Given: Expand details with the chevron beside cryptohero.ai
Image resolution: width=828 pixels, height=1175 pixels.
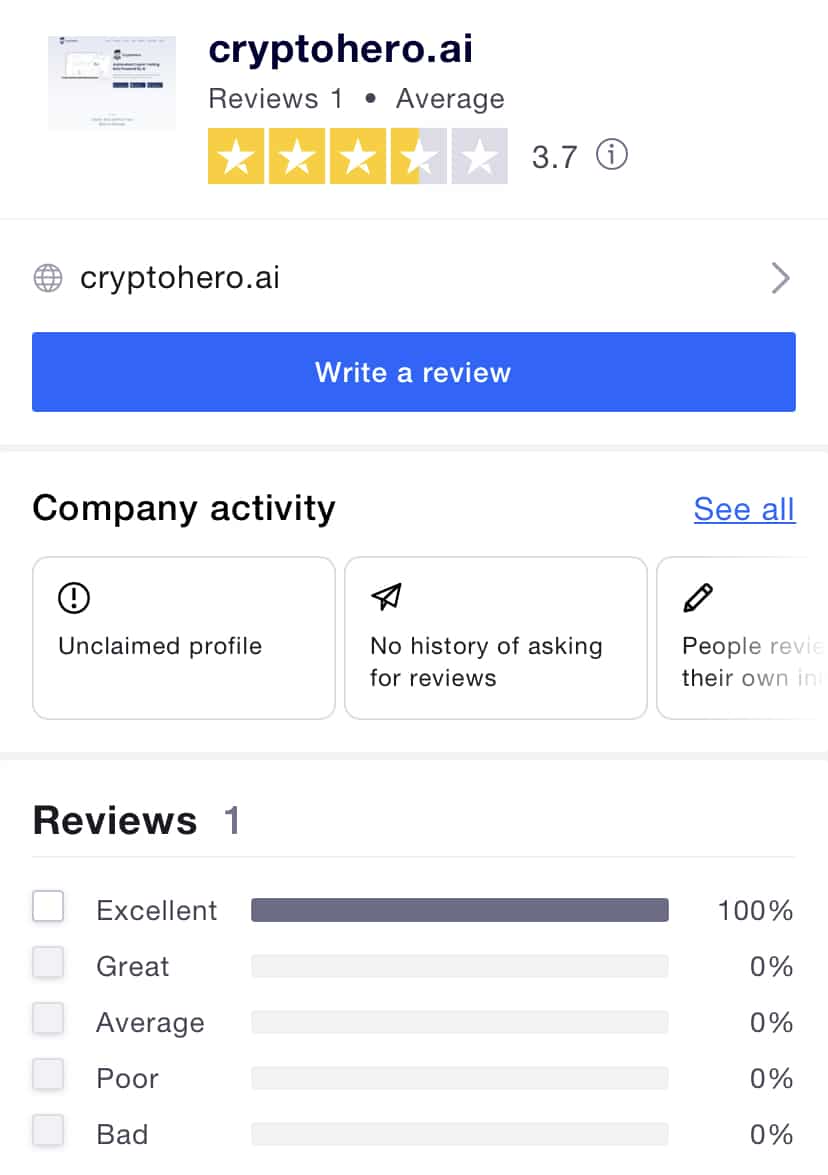Looking at the screenshot, I should coord(781,277).
